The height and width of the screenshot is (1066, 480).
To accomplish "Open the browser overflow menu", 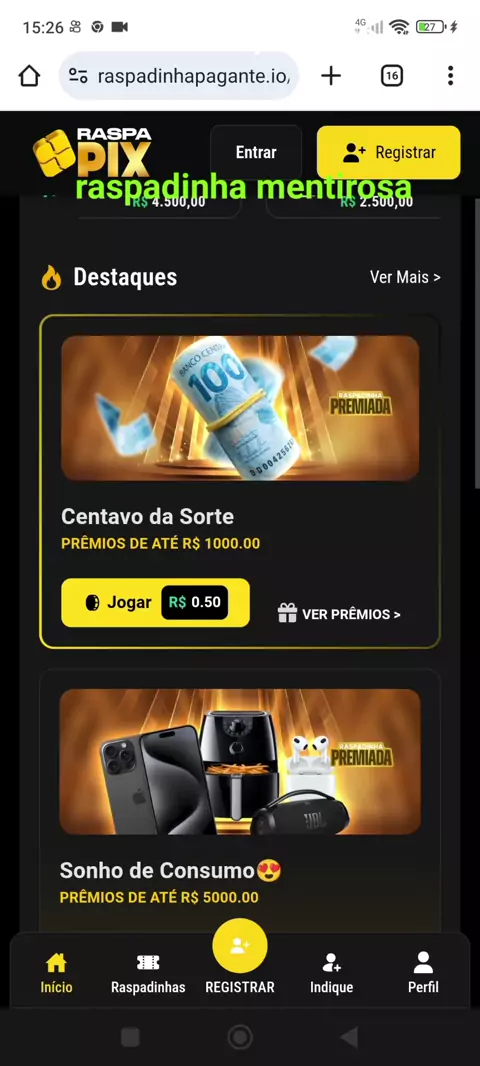I will tap(450, 75).
